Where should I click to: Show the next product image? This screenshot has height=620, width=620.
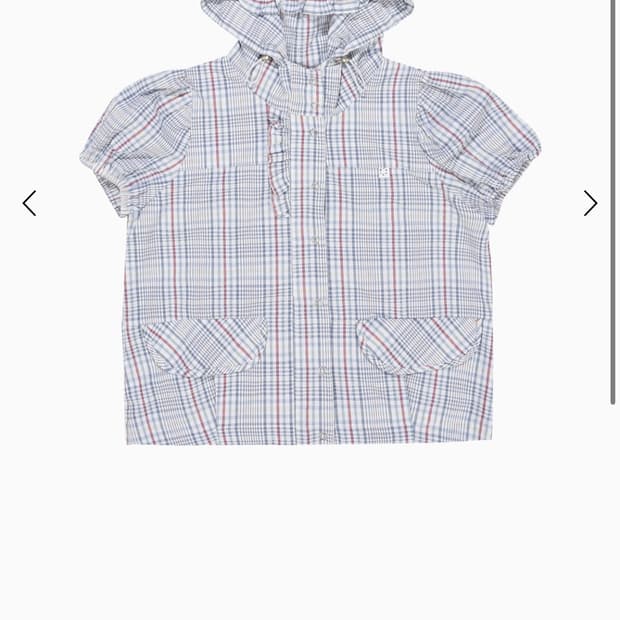(x=590, y=203)
